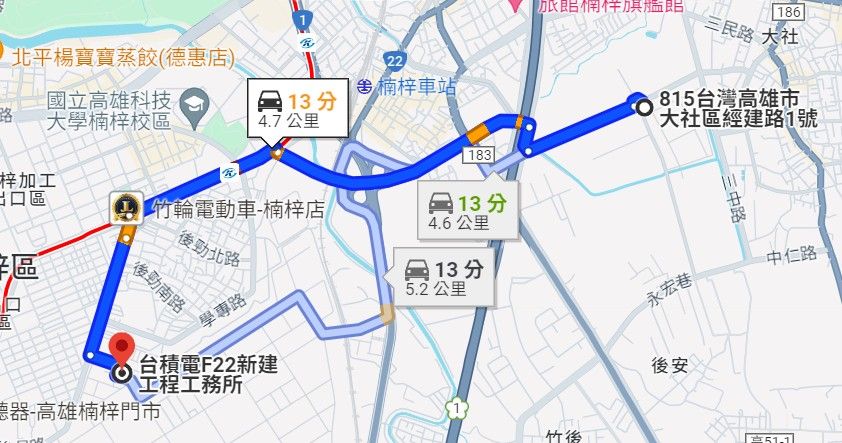Open the 楠梓車站 station marker
Screen dimensions: 842x443
point(365,86)
